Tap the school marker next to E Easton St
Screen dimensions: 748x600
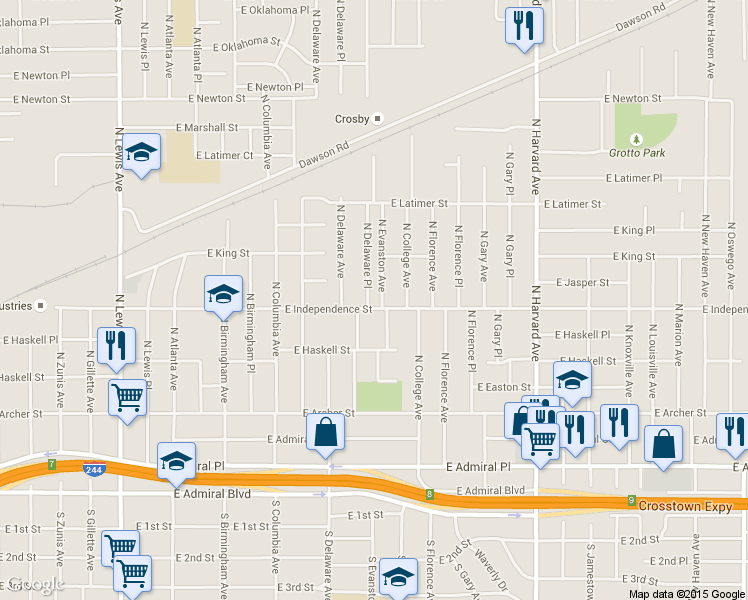(x=572, y=380)
